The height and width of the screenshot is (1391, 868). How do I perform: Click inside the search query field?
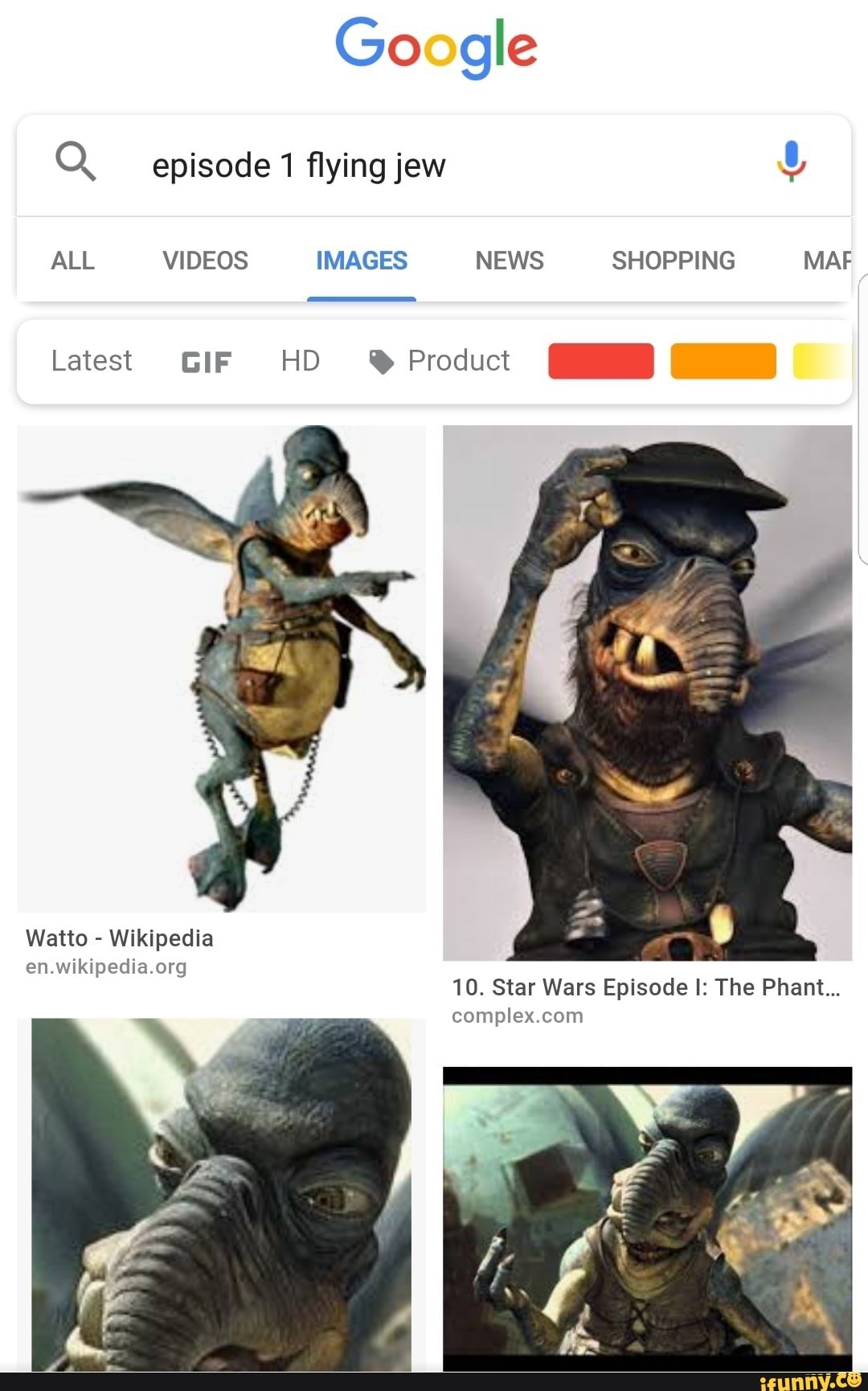pos(321,165)
